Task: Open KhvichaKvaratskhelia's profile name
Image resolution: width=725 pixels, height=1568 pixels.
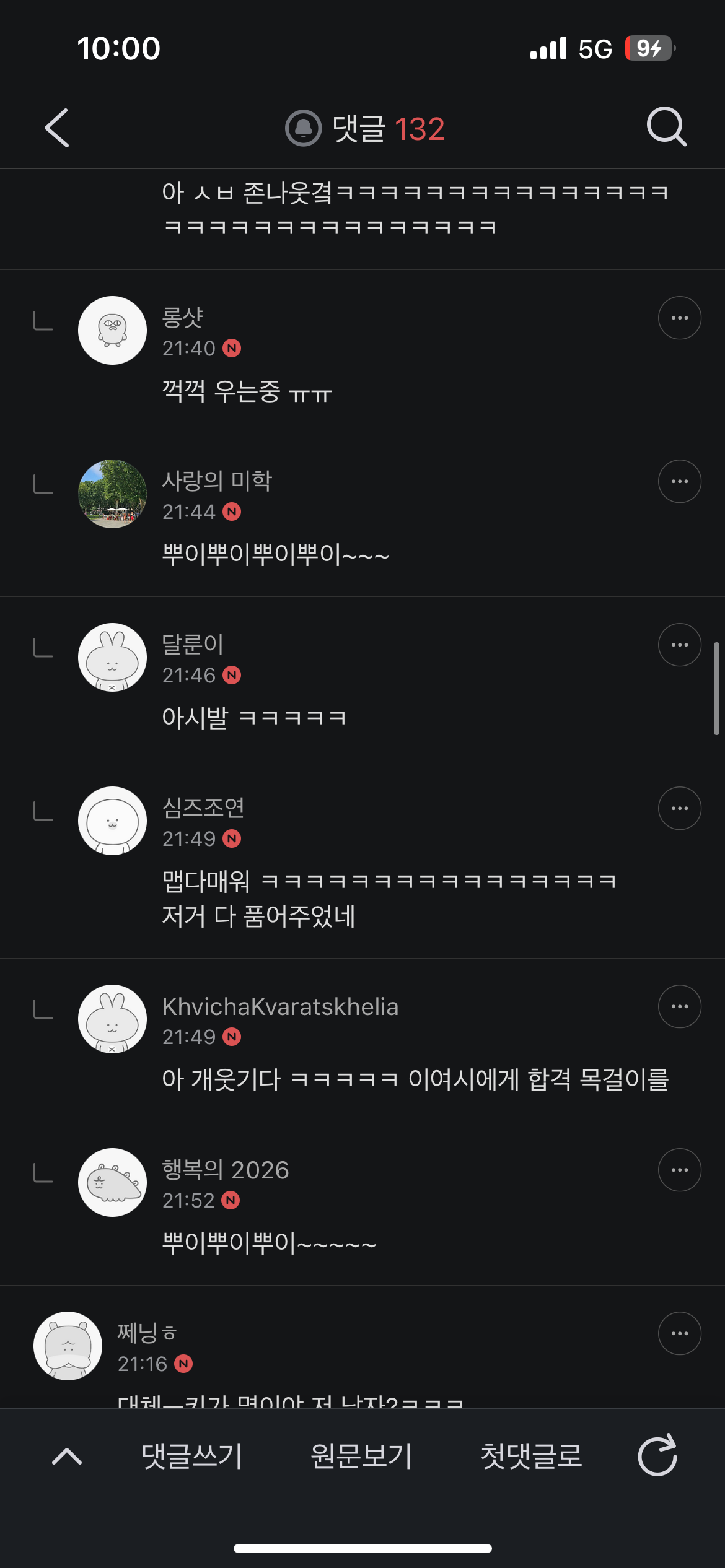Action: tap(280, 1007)
